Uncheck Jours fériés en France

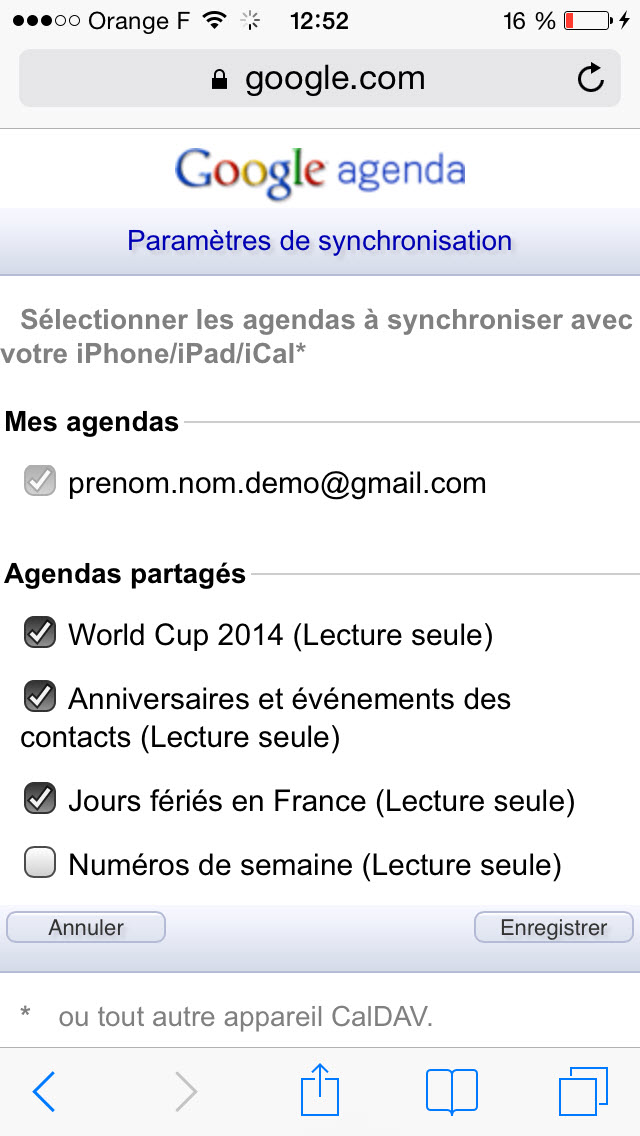(x=40, y=800)
